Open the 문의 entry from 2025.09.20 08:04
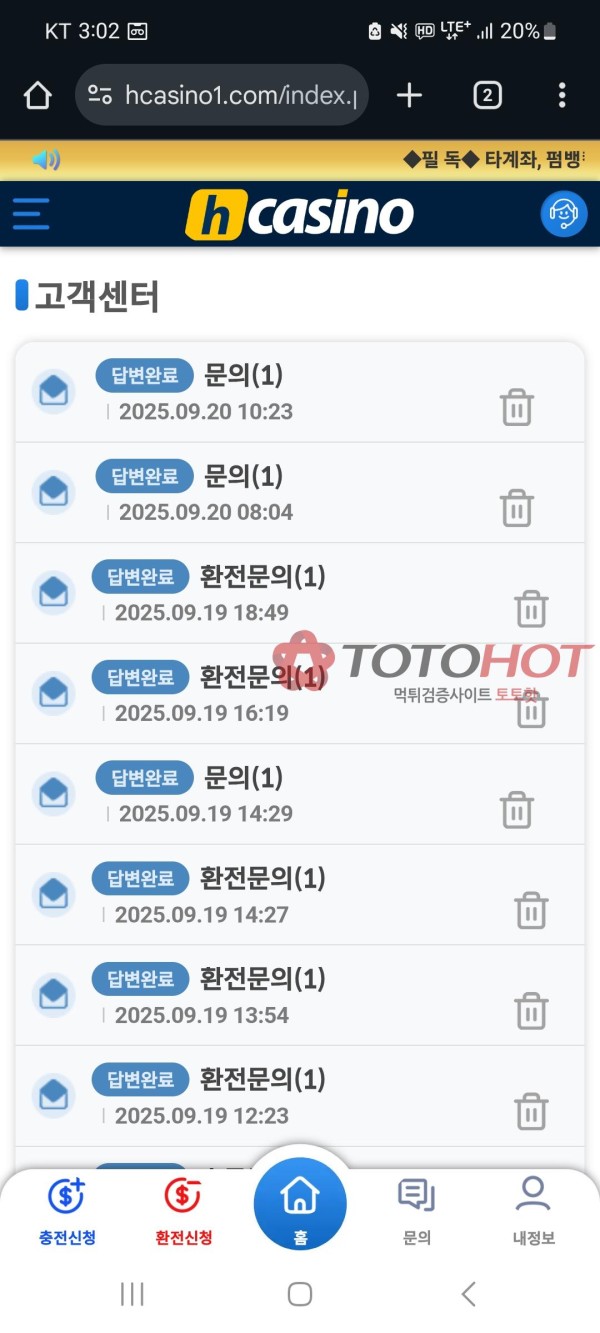The image size is (600, 1333). tap(243, 476)
